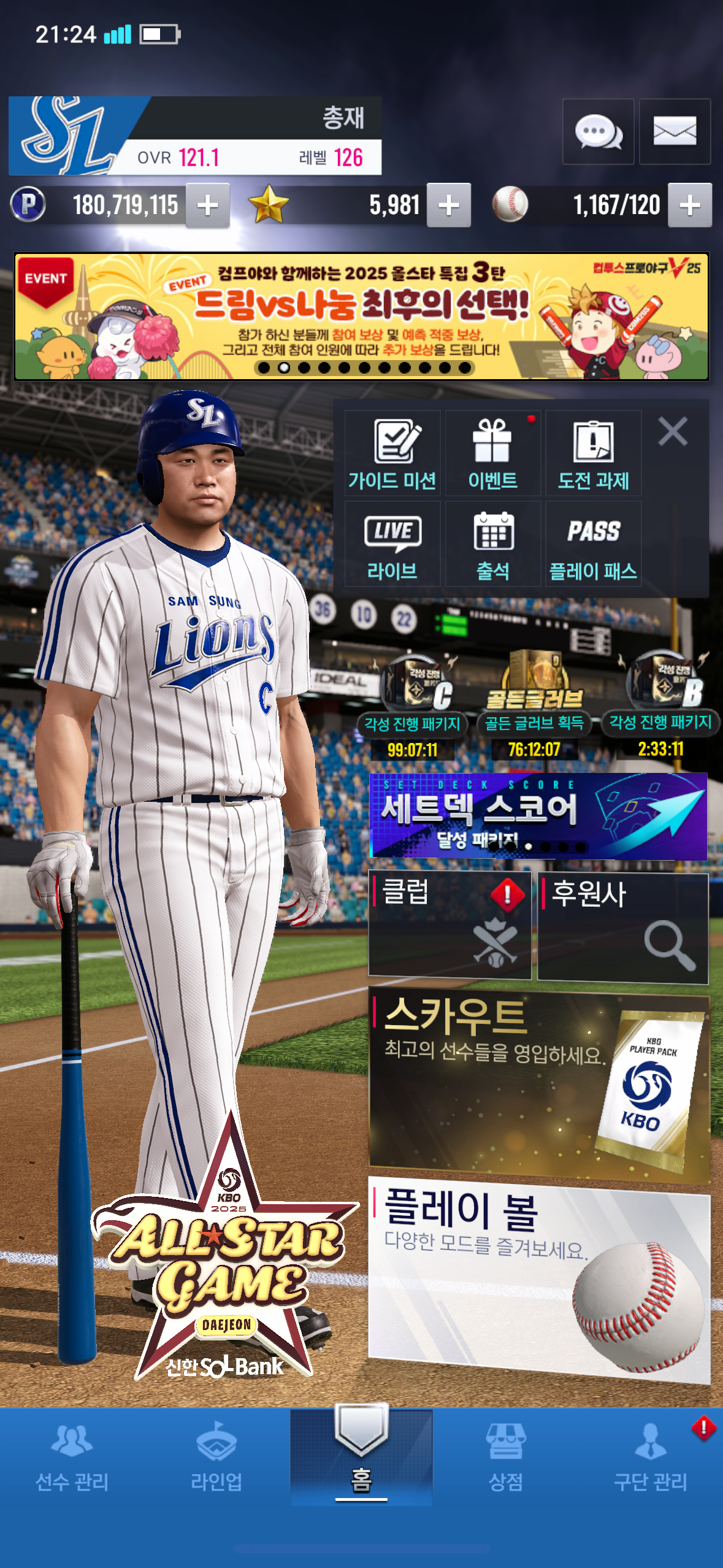Close the quick menu panel

(673, 431)
